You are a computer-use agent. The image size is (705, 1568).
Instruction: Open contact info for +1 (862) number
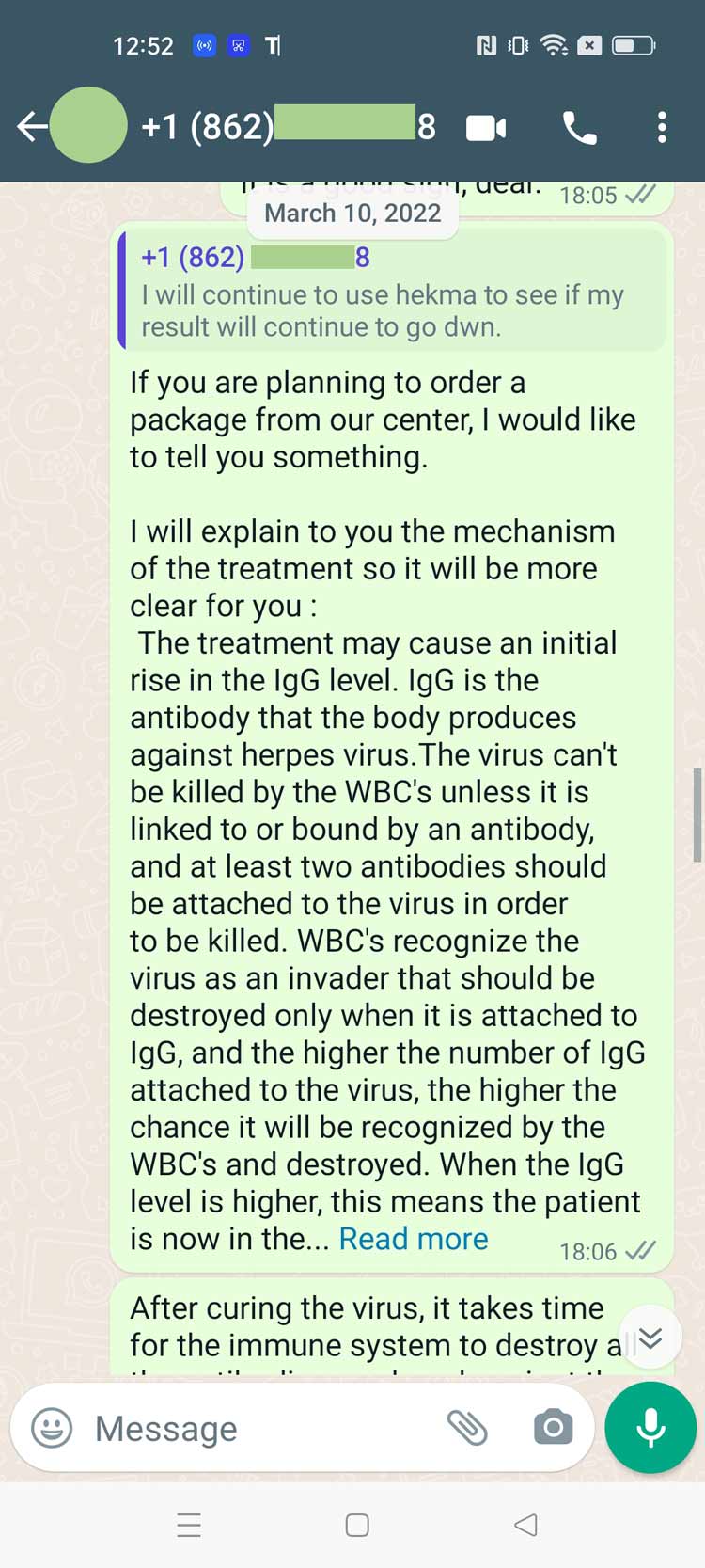coord(289,126)
